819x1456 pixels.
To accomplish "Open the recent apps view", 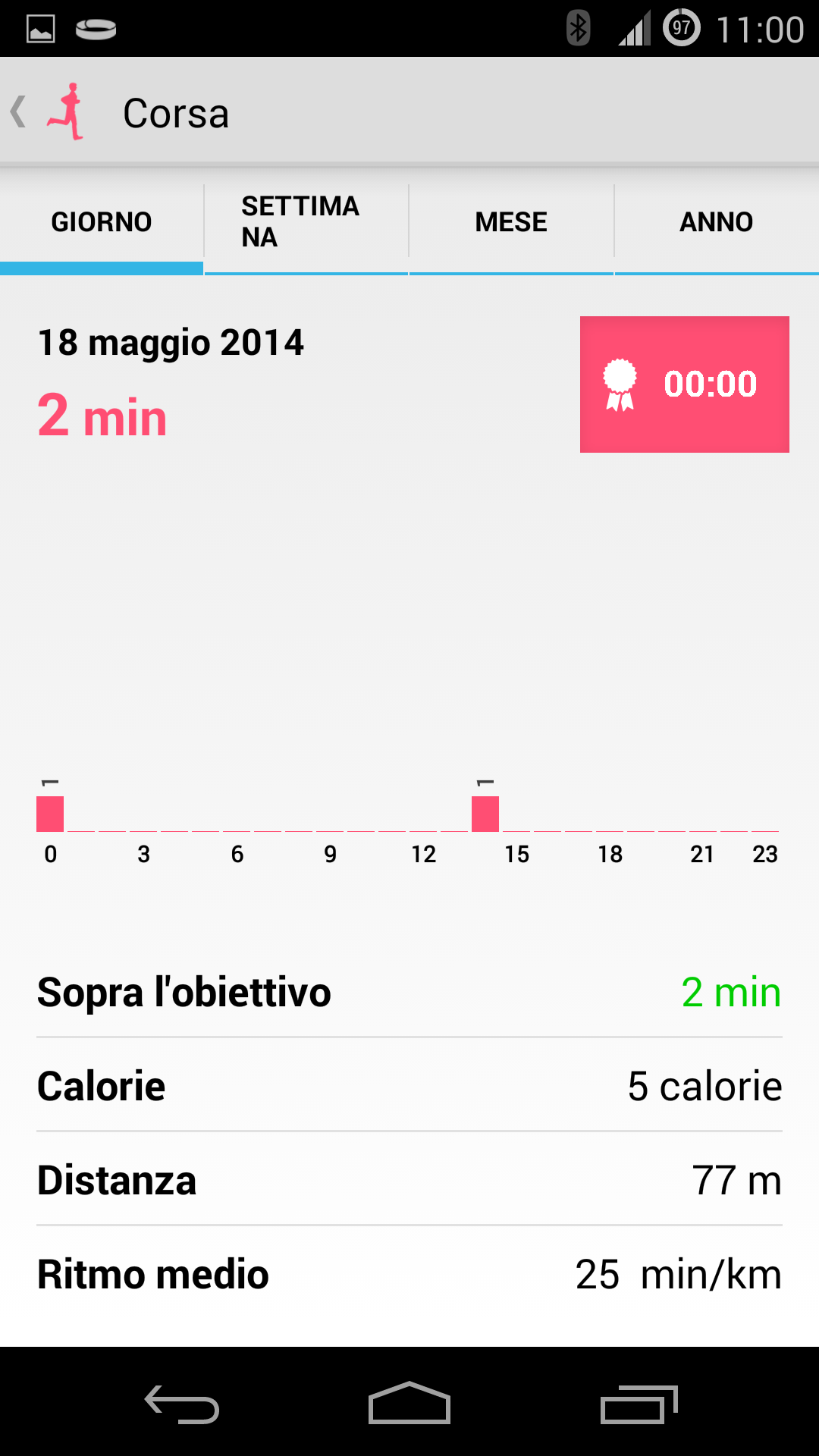I will pos(639,1404).
